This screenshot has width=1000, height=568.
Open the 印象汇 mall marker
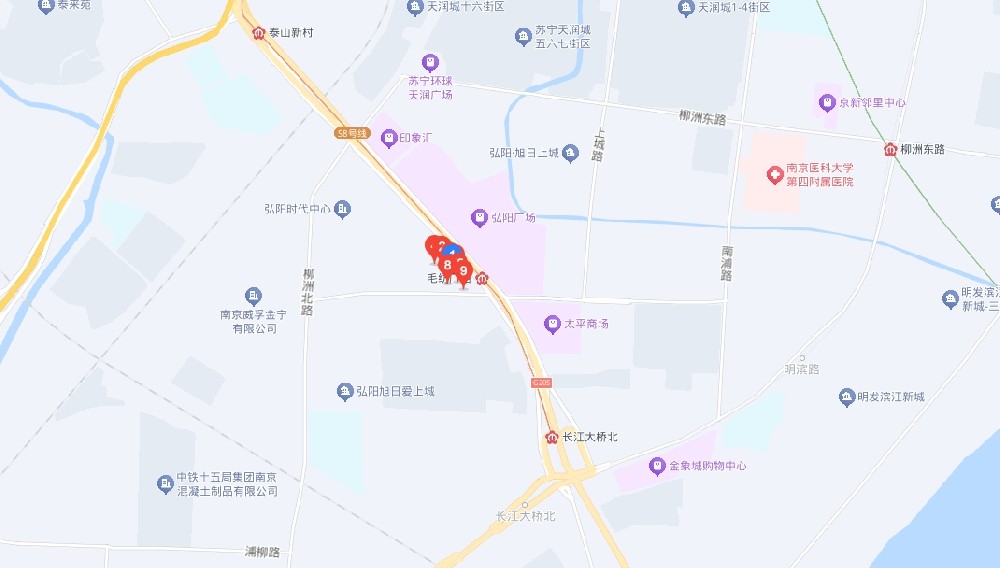coord(388,137)
